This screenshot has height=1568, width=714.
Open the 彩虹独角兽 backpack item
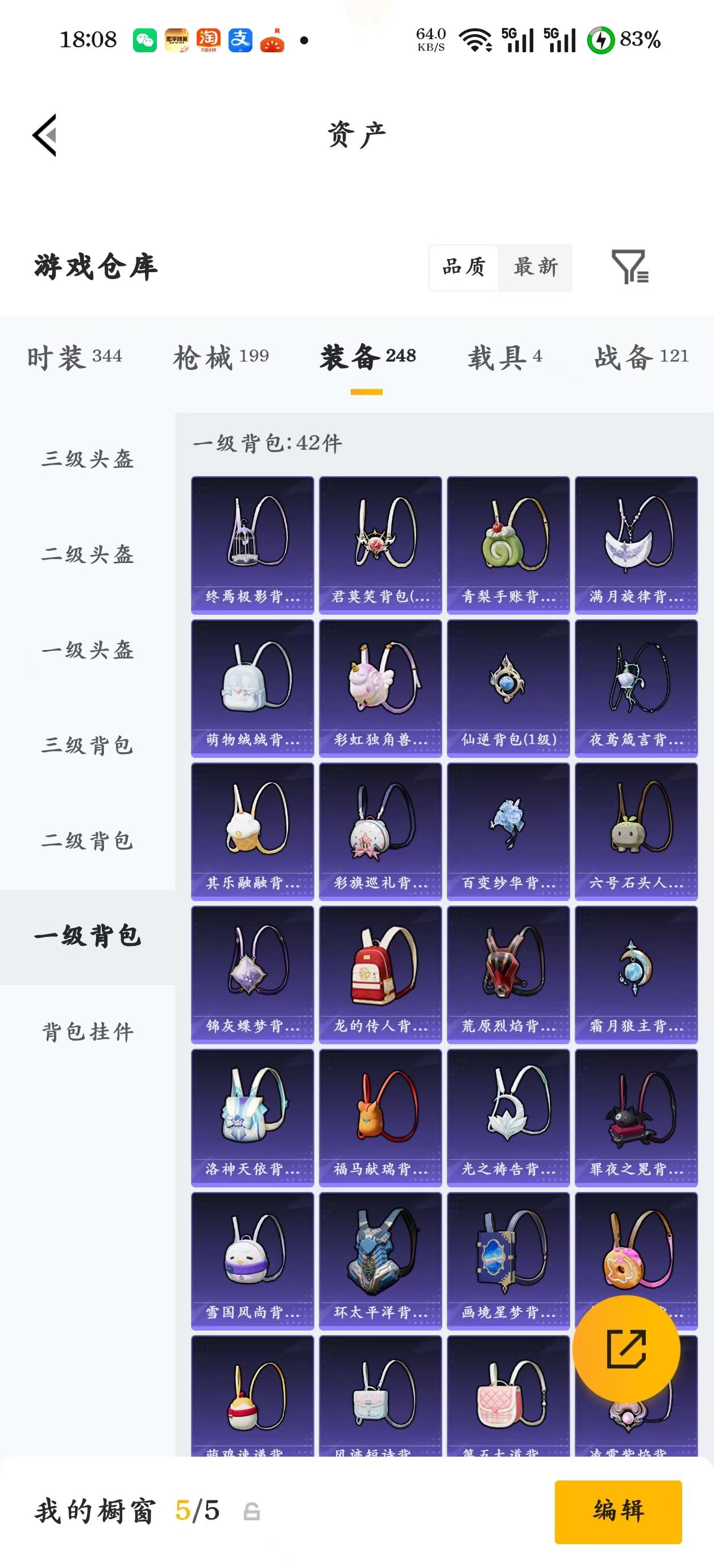[x=381, y=689]
